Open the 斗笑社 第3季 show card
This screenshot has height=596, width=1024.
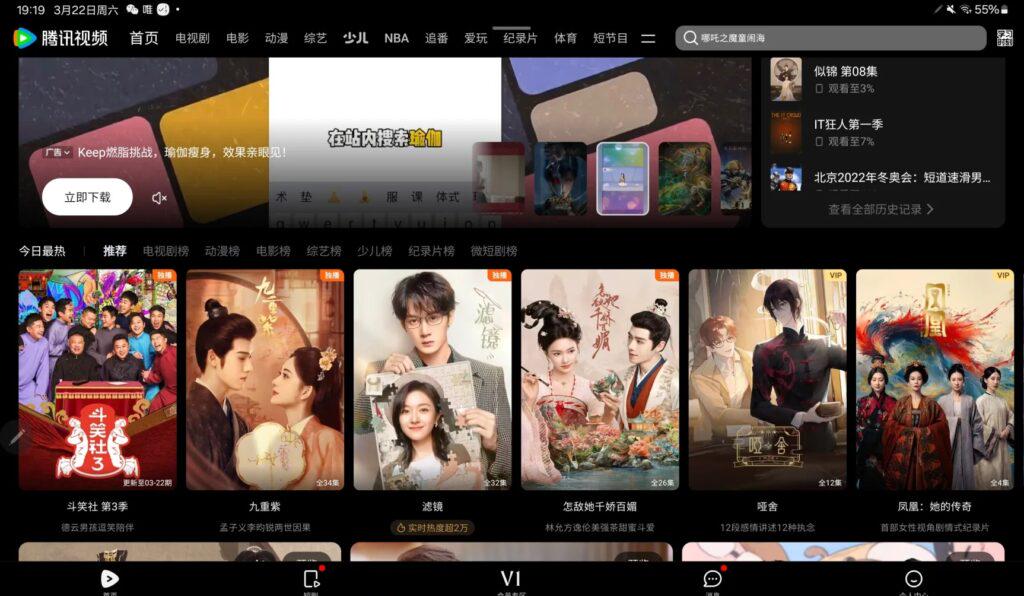tap(97, 380)
